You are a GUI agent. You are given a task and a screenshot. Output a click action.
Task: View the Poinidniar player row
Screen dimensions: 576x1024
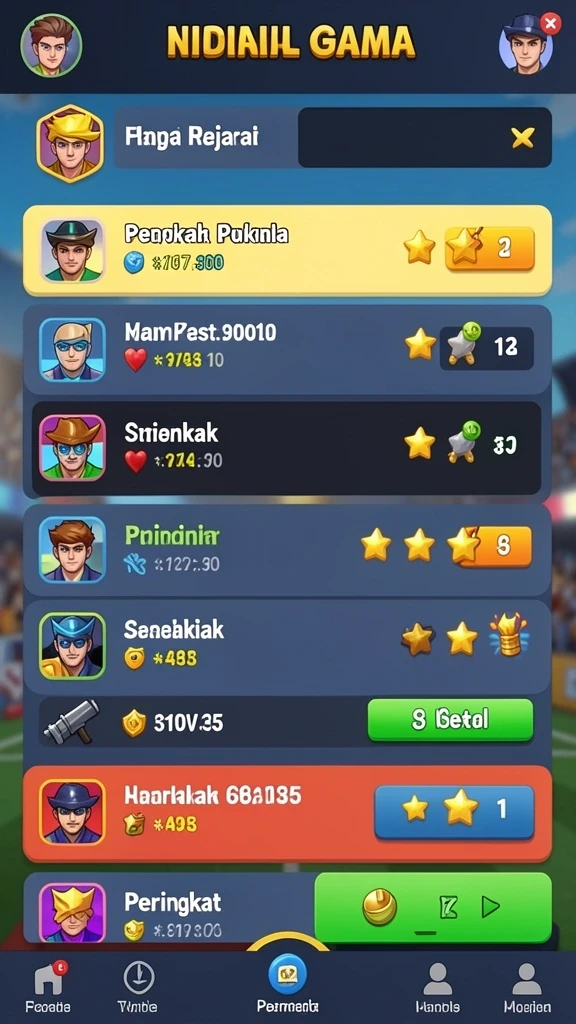[x=287, y=550]
